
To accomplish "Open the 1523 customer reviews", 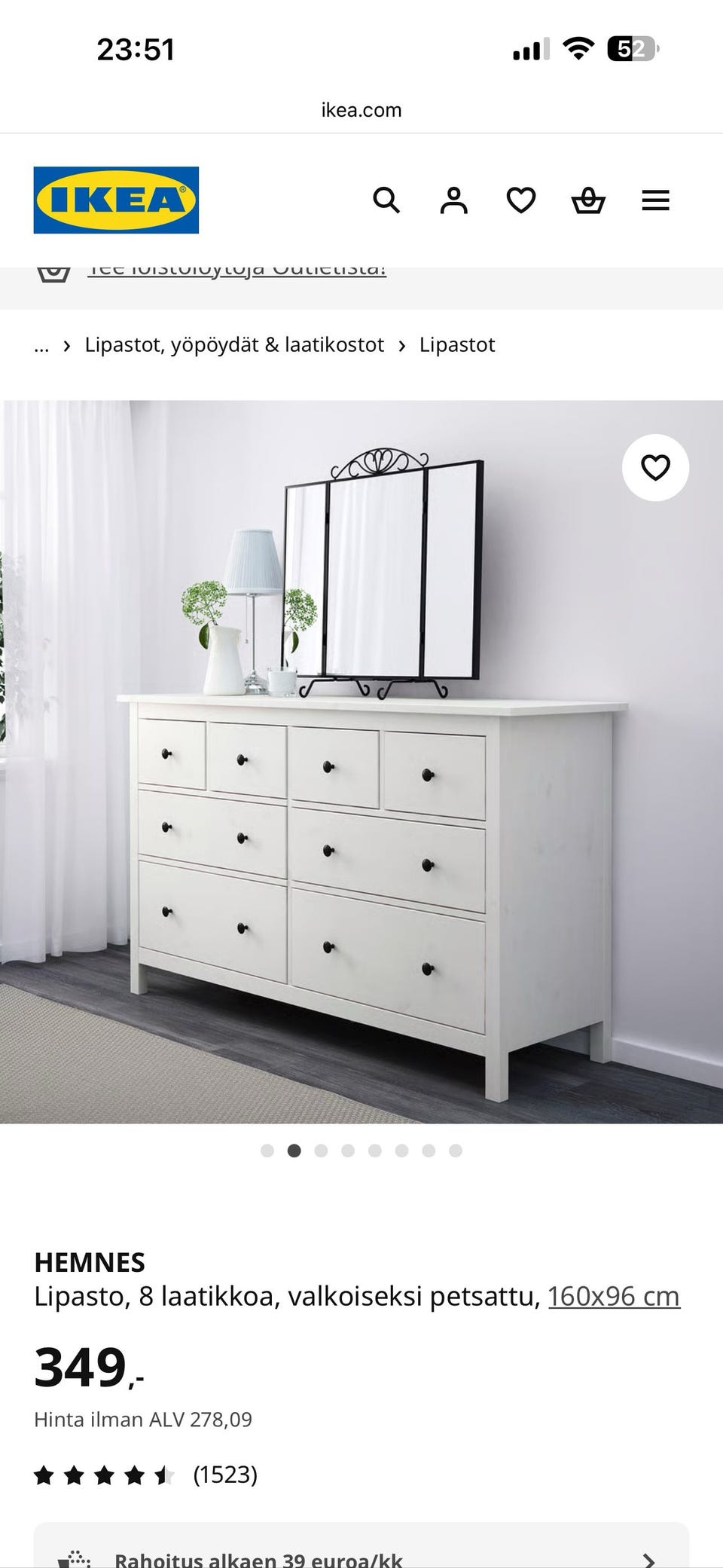I will pyautogui.click(x=224, y=1474).
